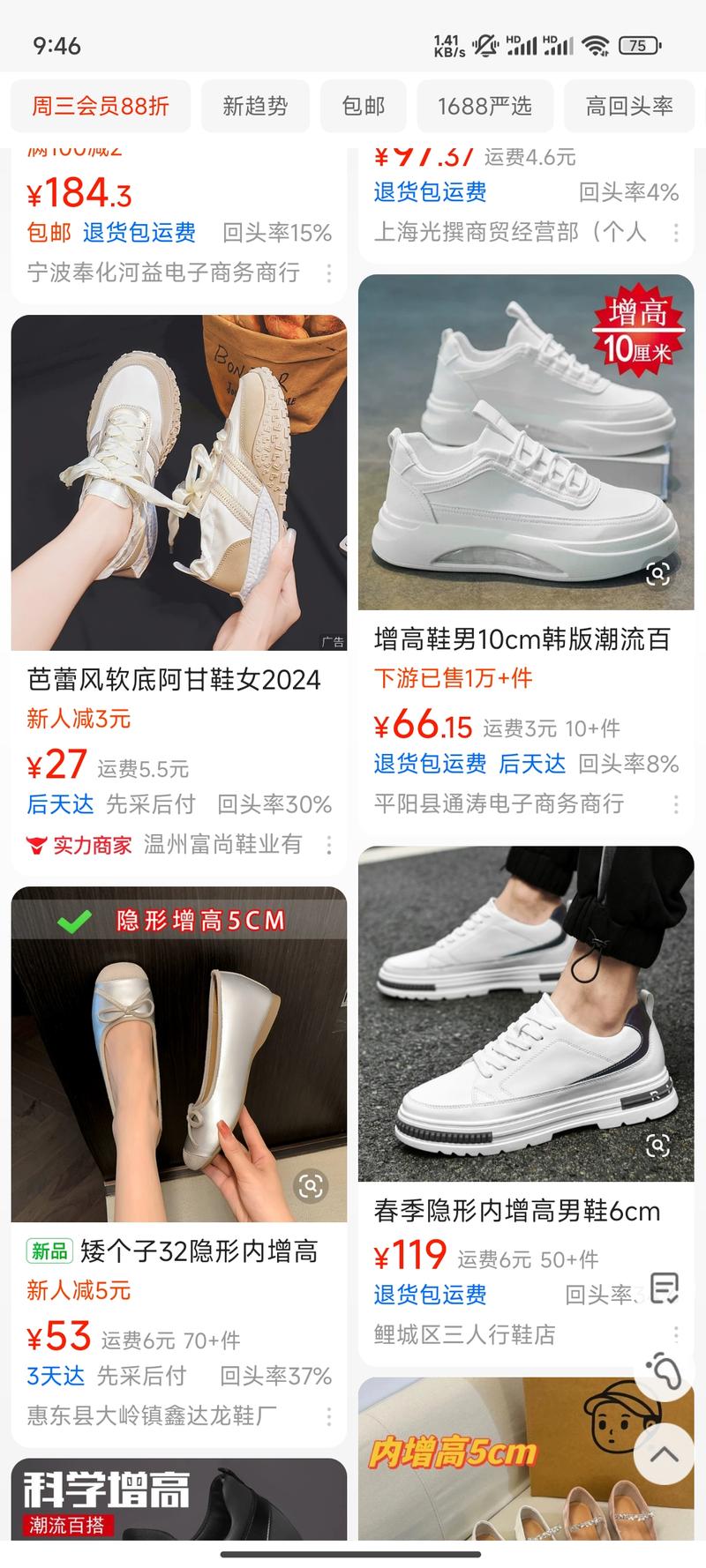
Task: Open the floating footprint history button
Action: coord(664,1374)
